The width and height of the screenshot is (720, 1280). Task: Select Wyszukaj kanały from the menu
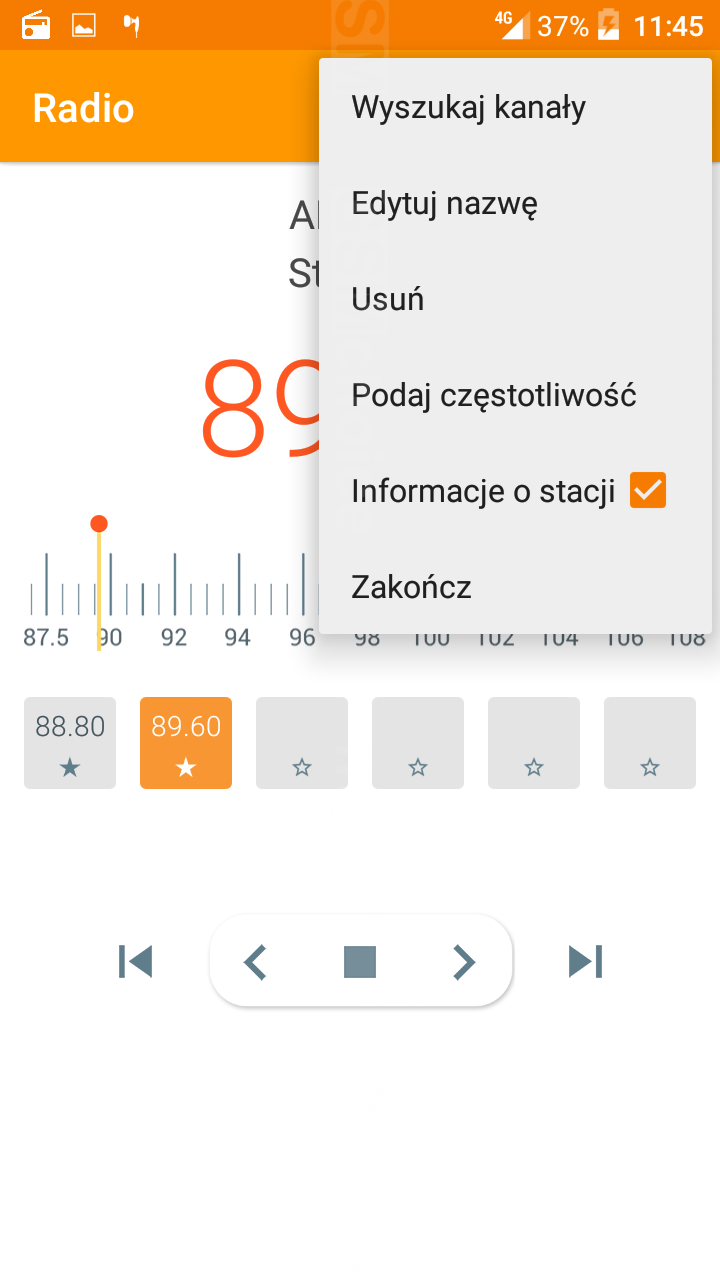coord(515,107)
